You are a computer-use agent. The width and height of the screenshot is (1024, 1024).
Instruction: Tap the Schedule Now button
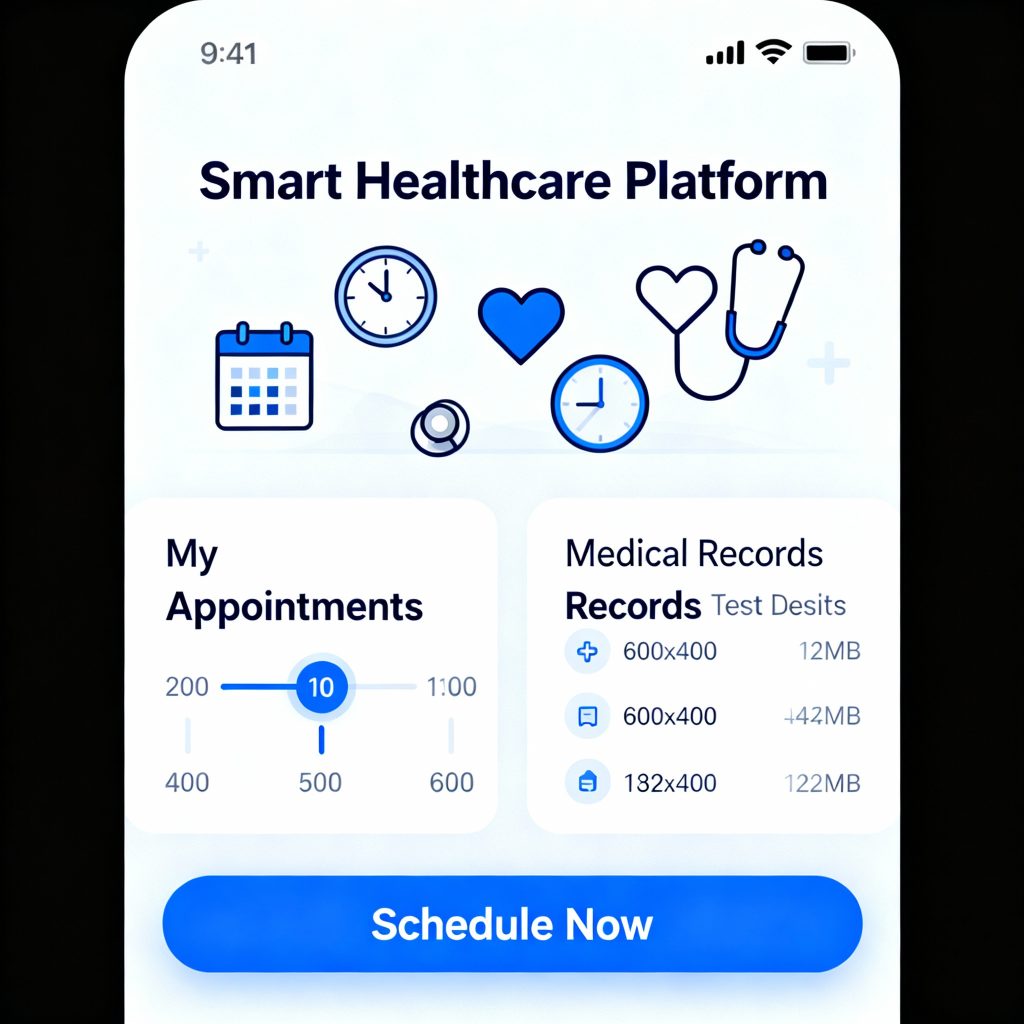point(512,924)
